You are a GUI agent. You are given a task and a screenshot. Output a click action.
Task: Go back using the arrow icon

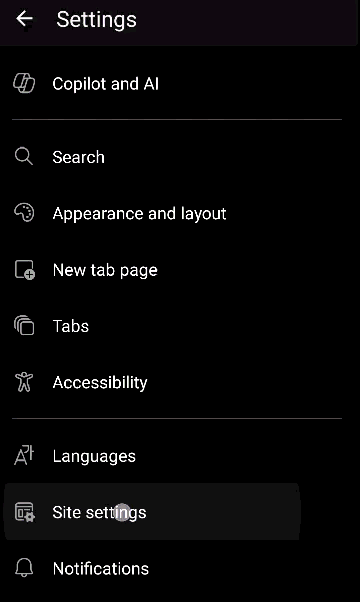24,19
